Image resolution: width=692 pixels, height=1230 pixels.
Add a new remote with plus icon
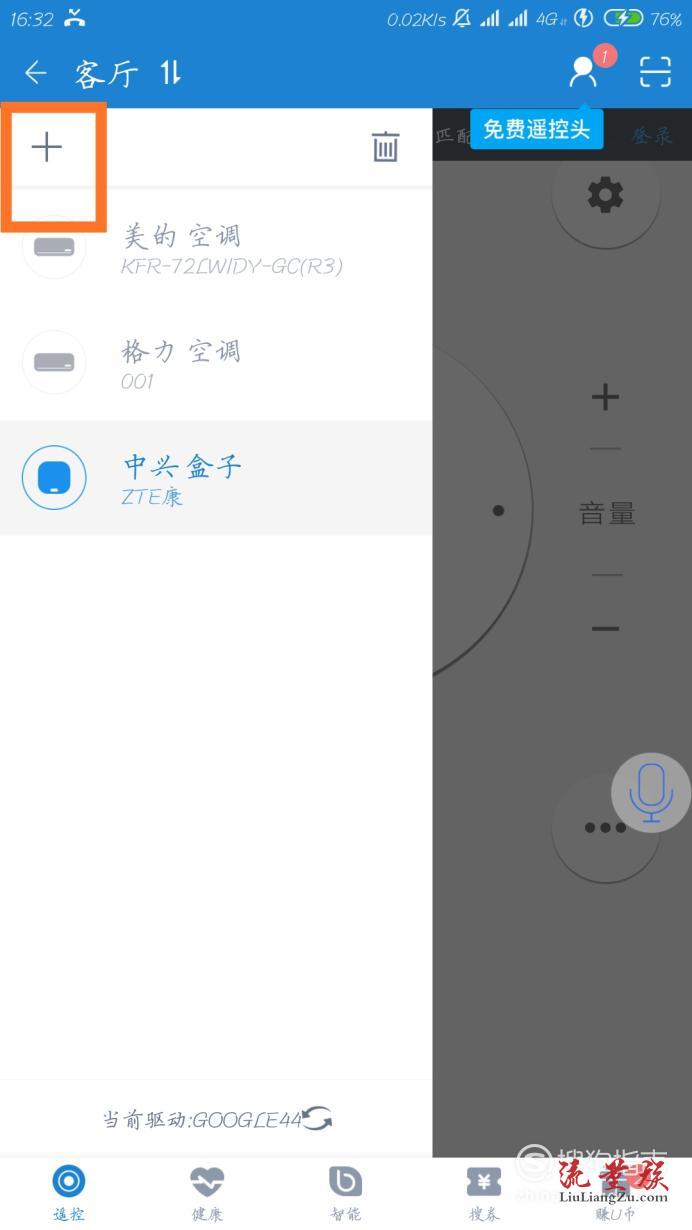pyautogui.click(x=47, y=148)
